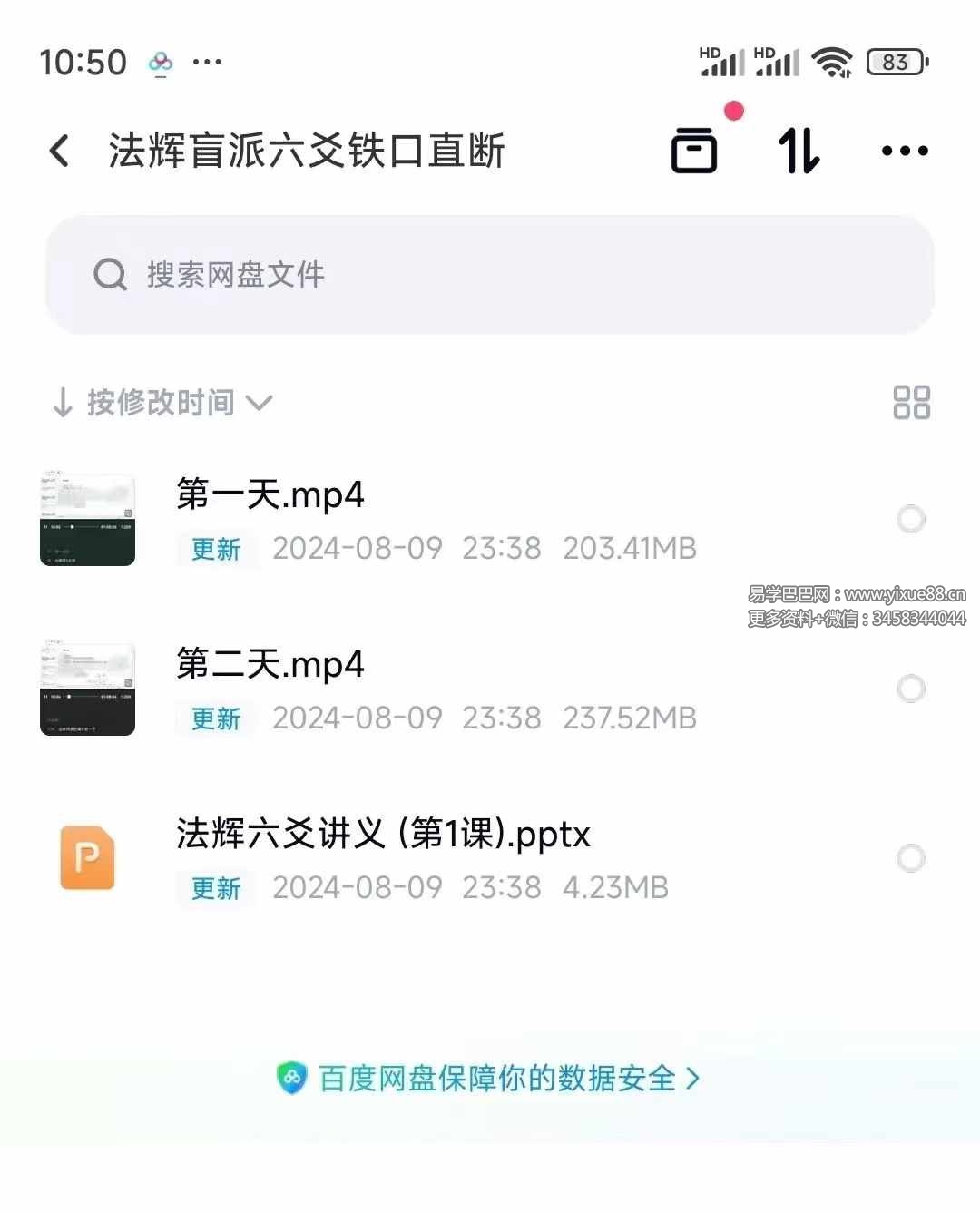Tap the 搜索网盘文件 search box
The image size is (980, 1212).
(490, 274)
